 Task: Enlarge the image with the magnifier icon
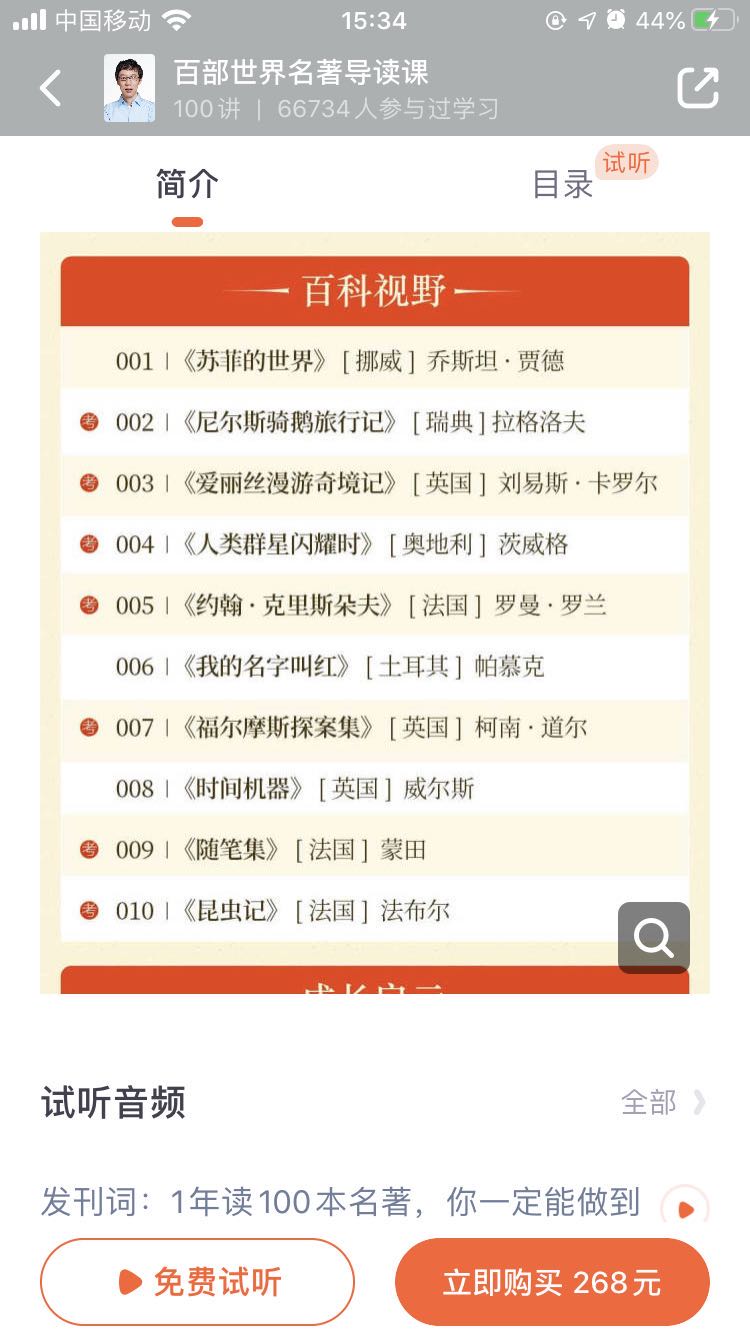point(654,938)
